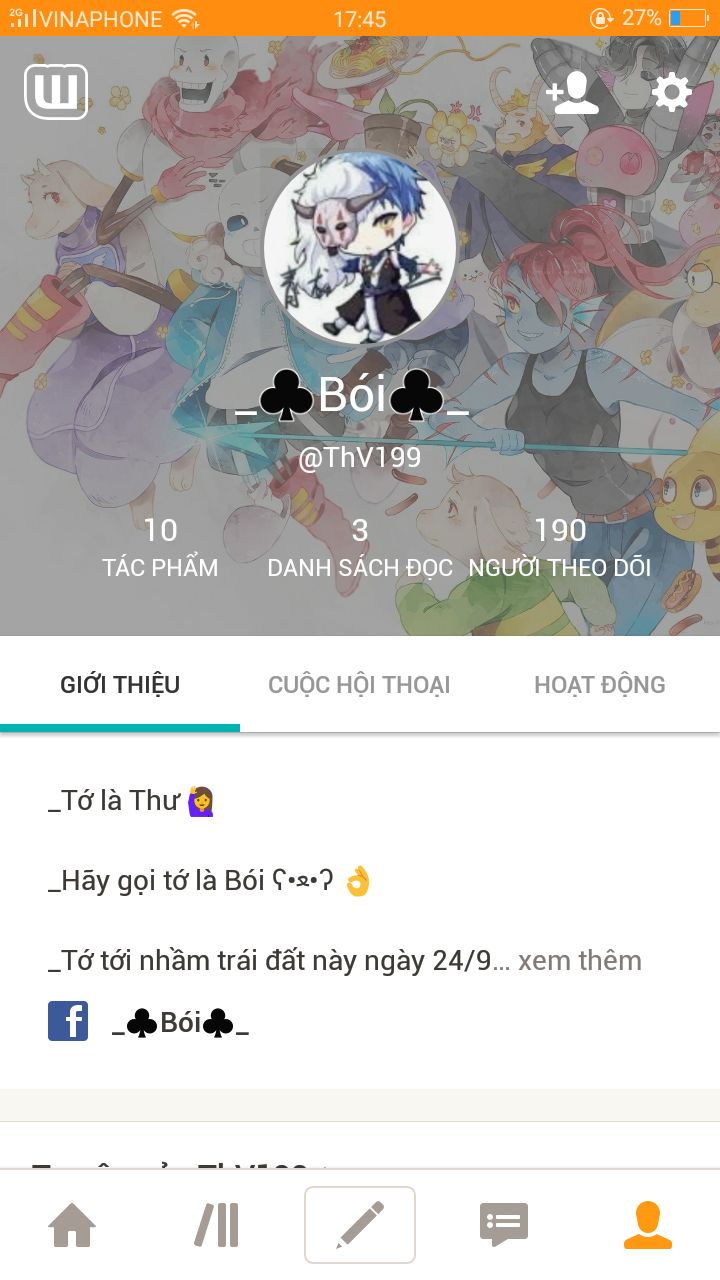Expand the bio with xem thêm
This screenshot has width=720, height=1280.
[580, 961]
